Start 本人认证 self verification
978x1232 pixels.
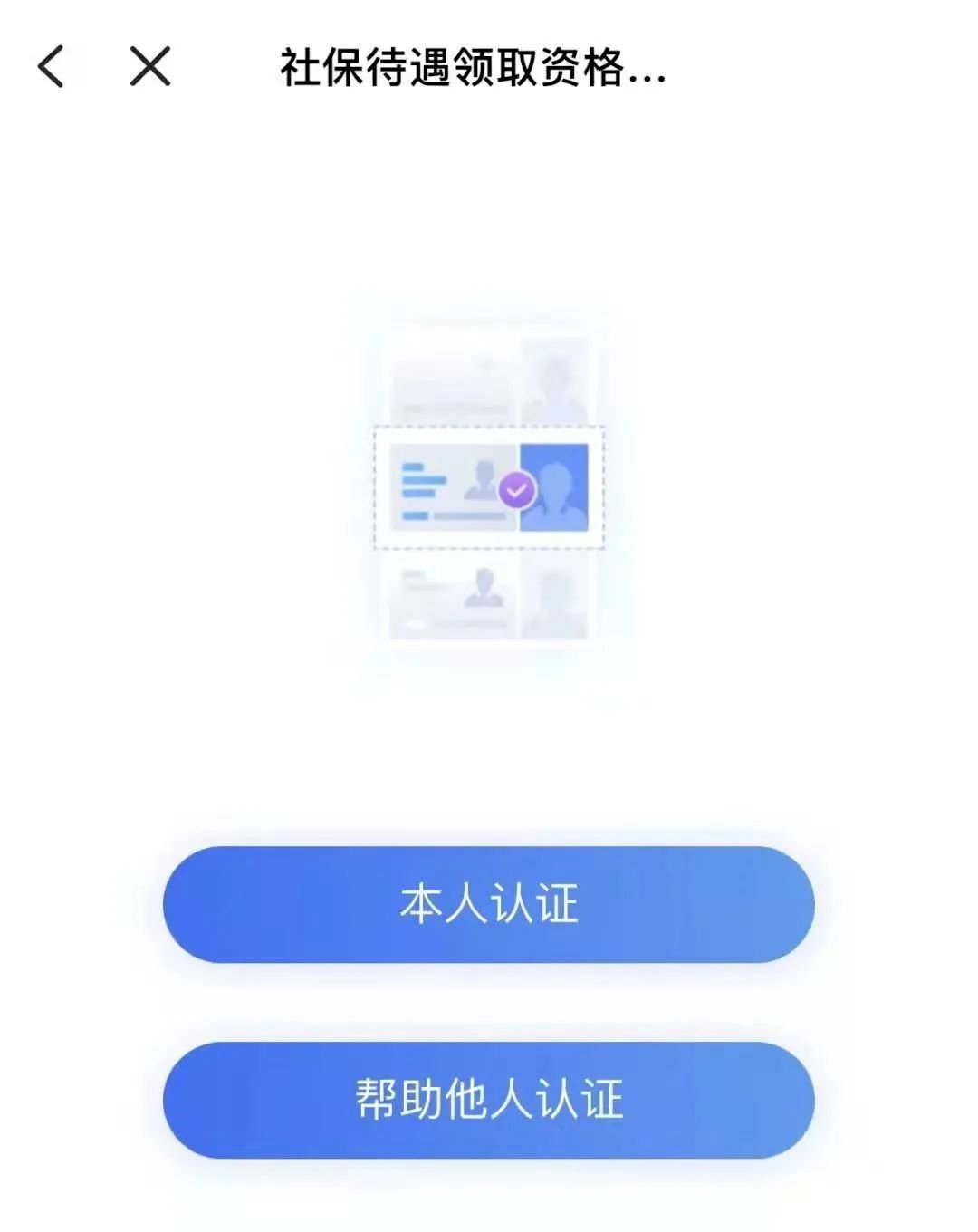(489, 904)
